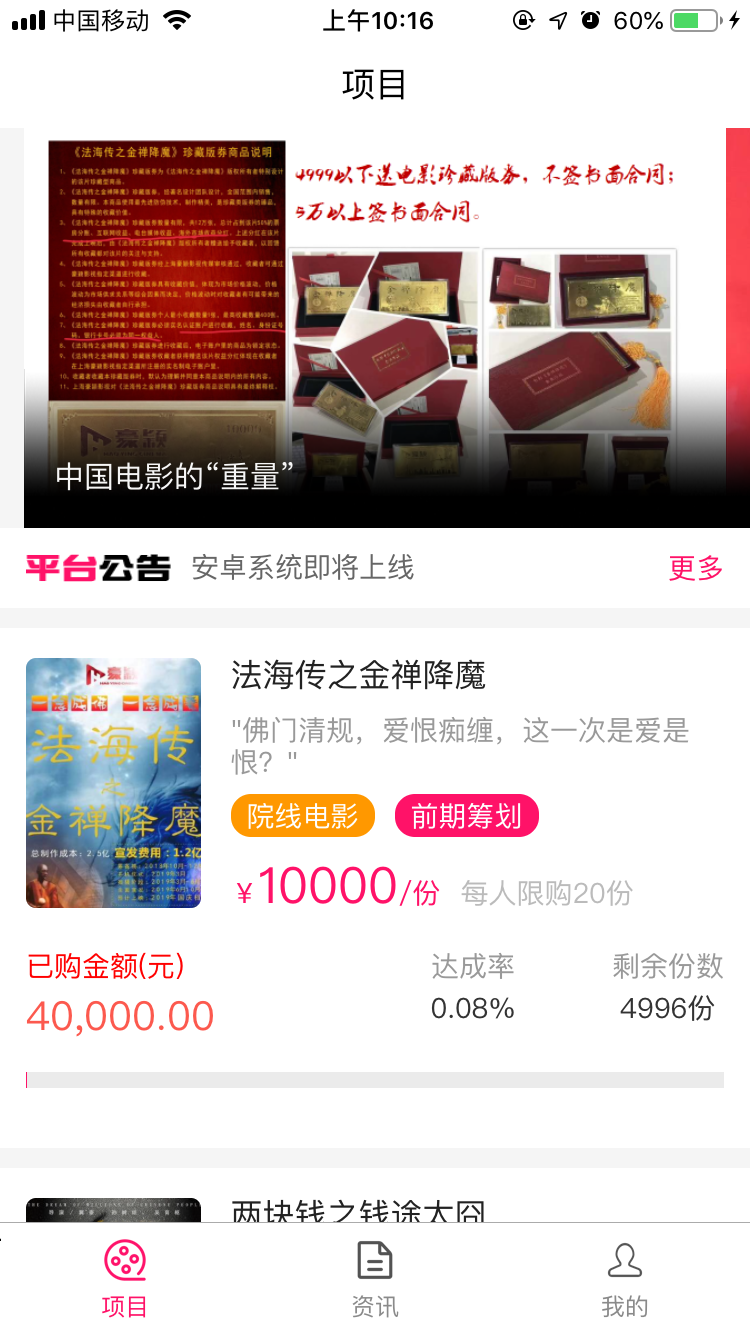Open the 安卓系统即将上线 announcement

[302, 568]
